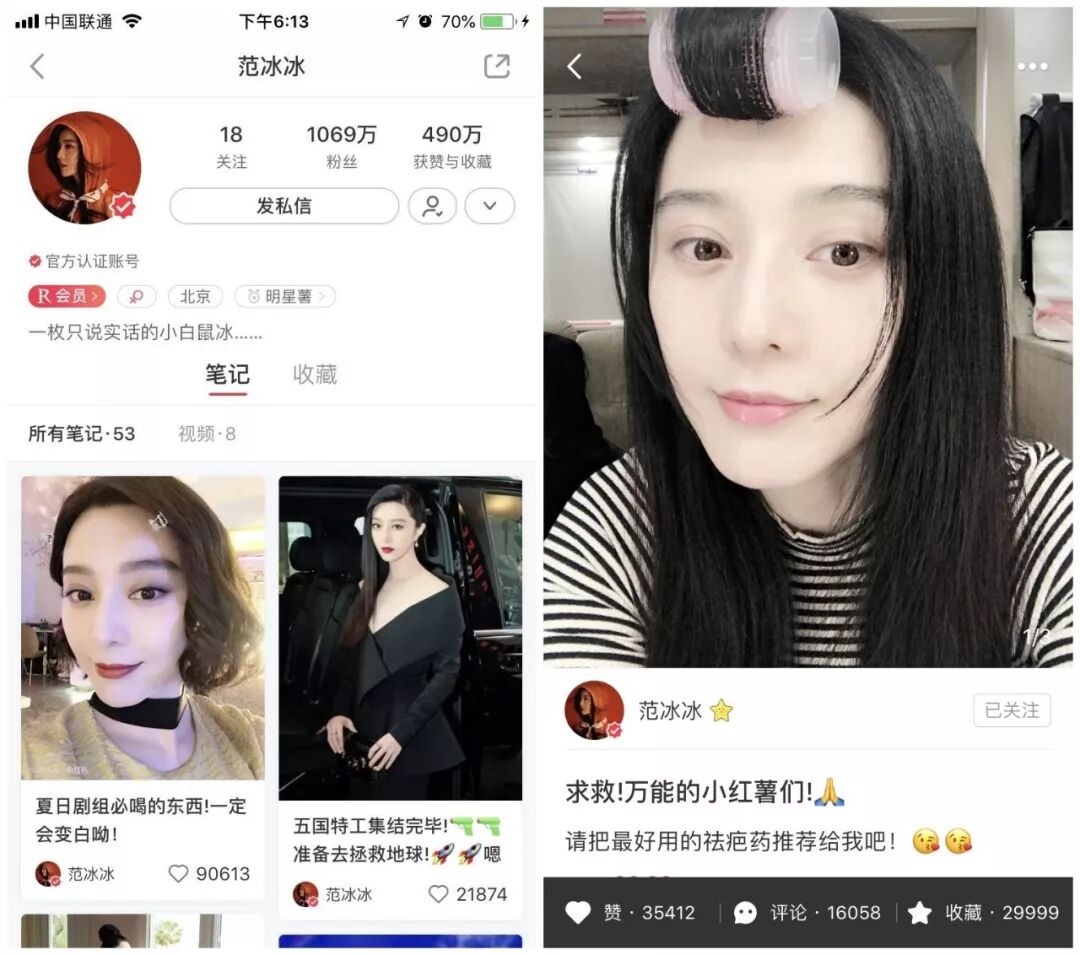Filter notes by 视频·8
Screen dimensions: 1080x955
click(x=207, y=433)
